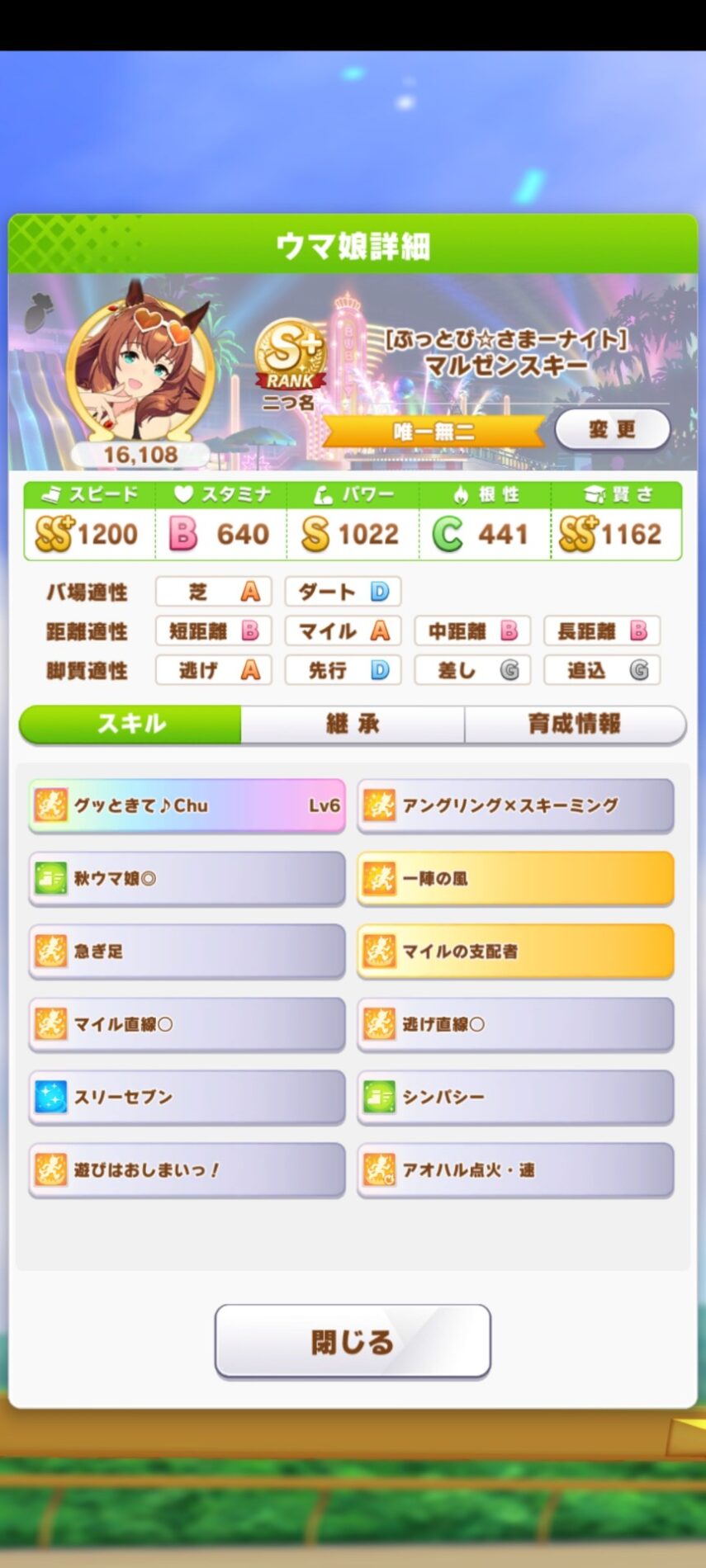View the 一陣の風 skill
This screenshot has height=1568, width=706.
[515, 878]
